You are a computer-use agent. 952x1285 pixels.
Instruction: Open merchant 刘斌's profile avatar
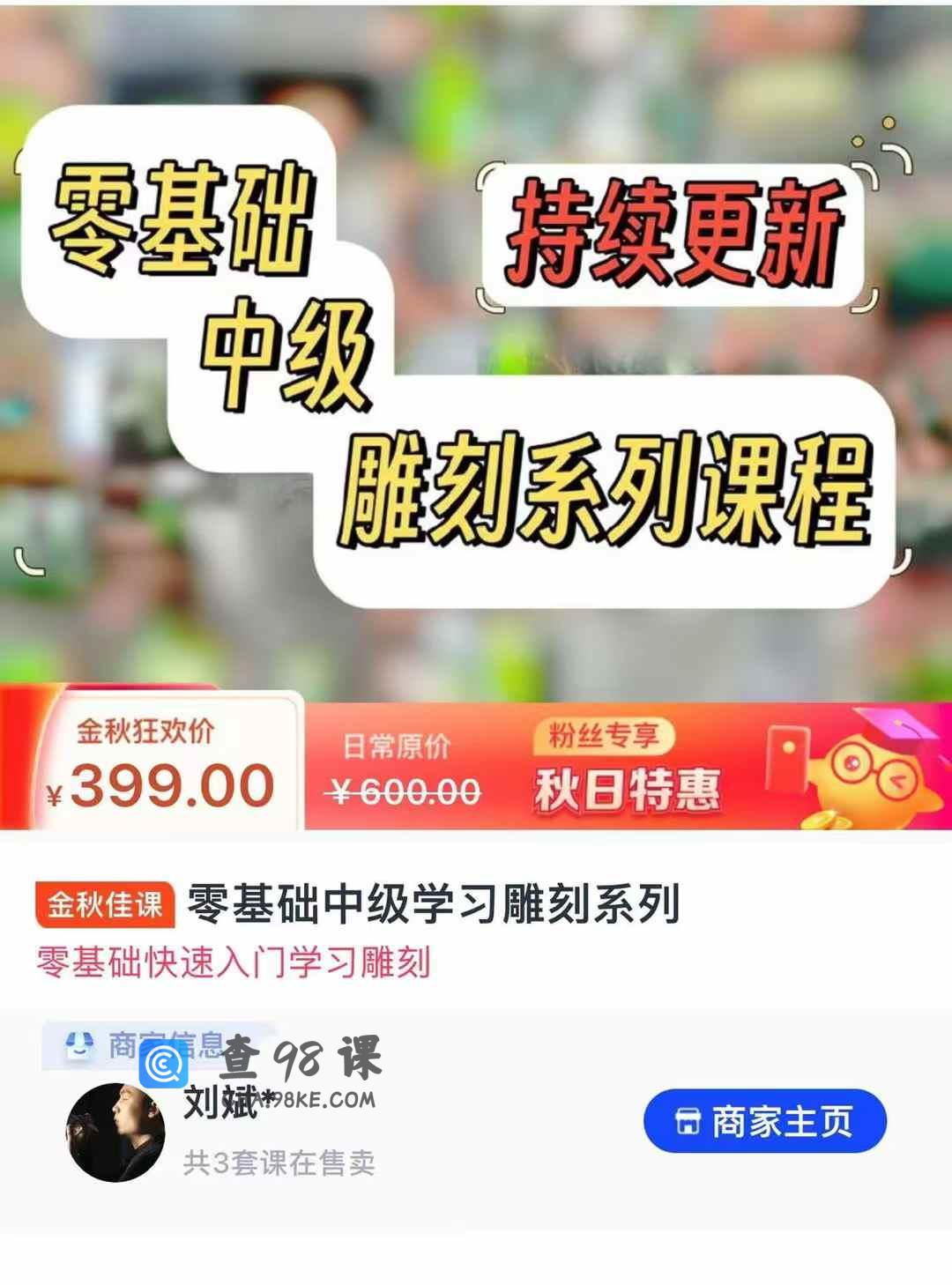click(115, 1133)
